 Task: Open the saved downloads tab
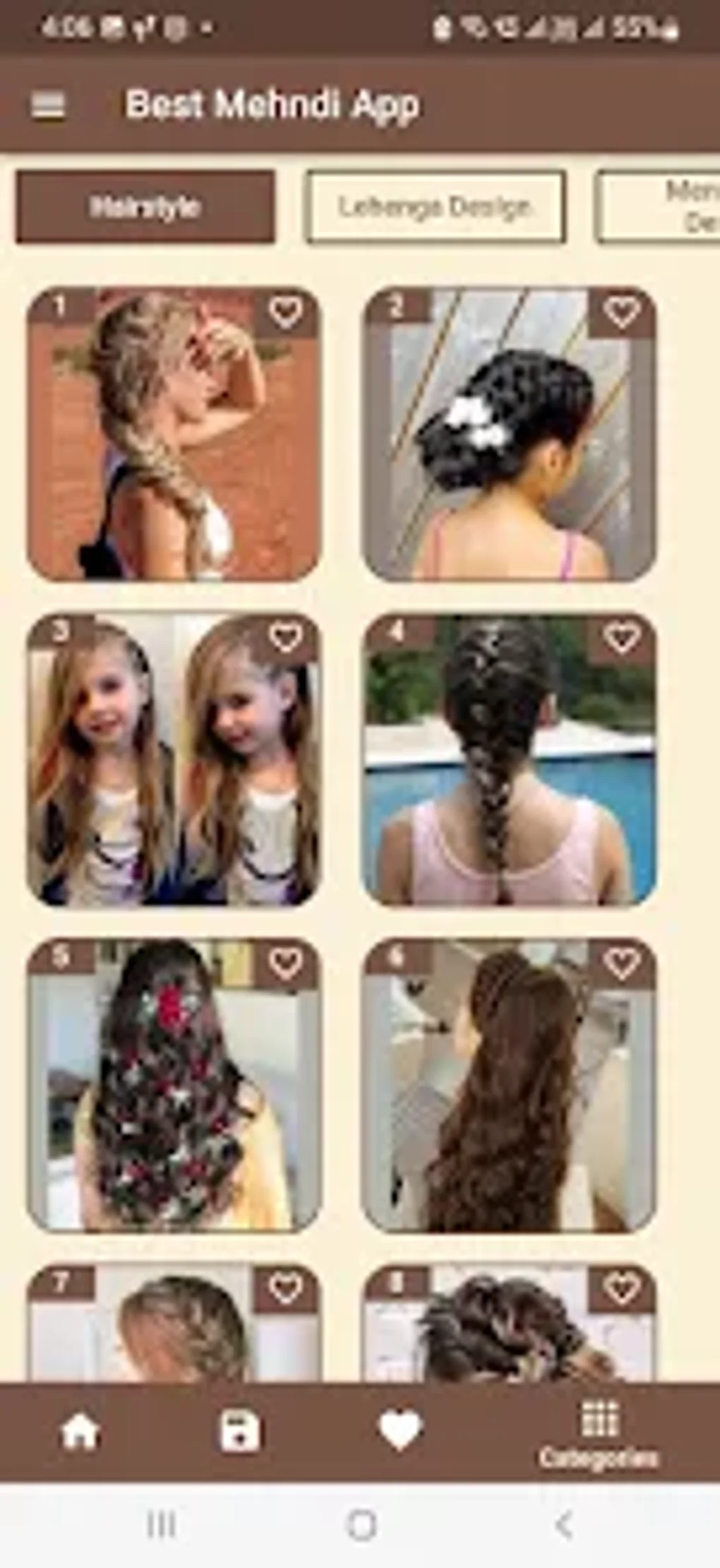[x=240, y=1432]
